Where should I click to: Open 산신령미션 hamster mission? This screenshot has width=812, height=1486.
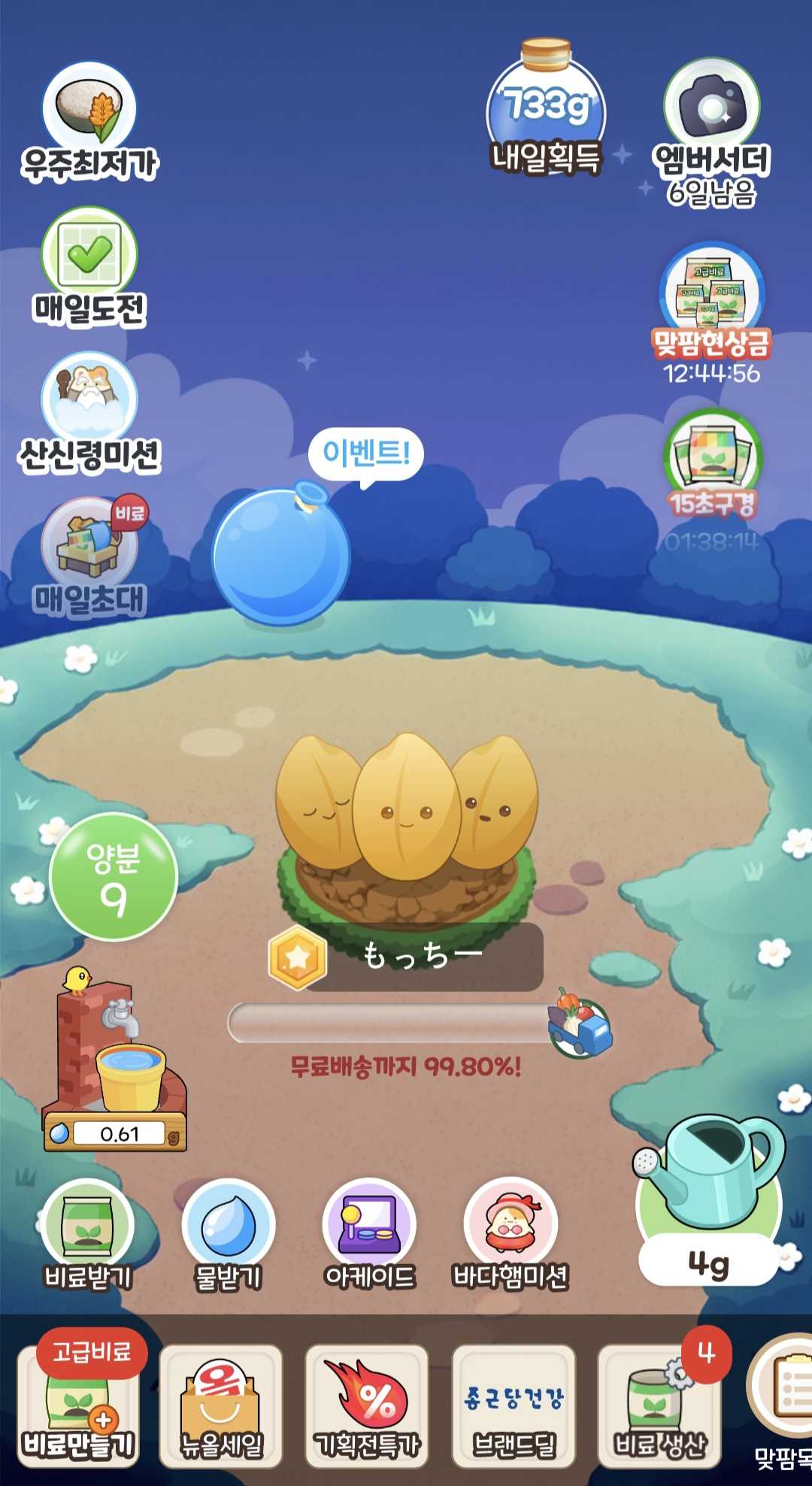89,412
